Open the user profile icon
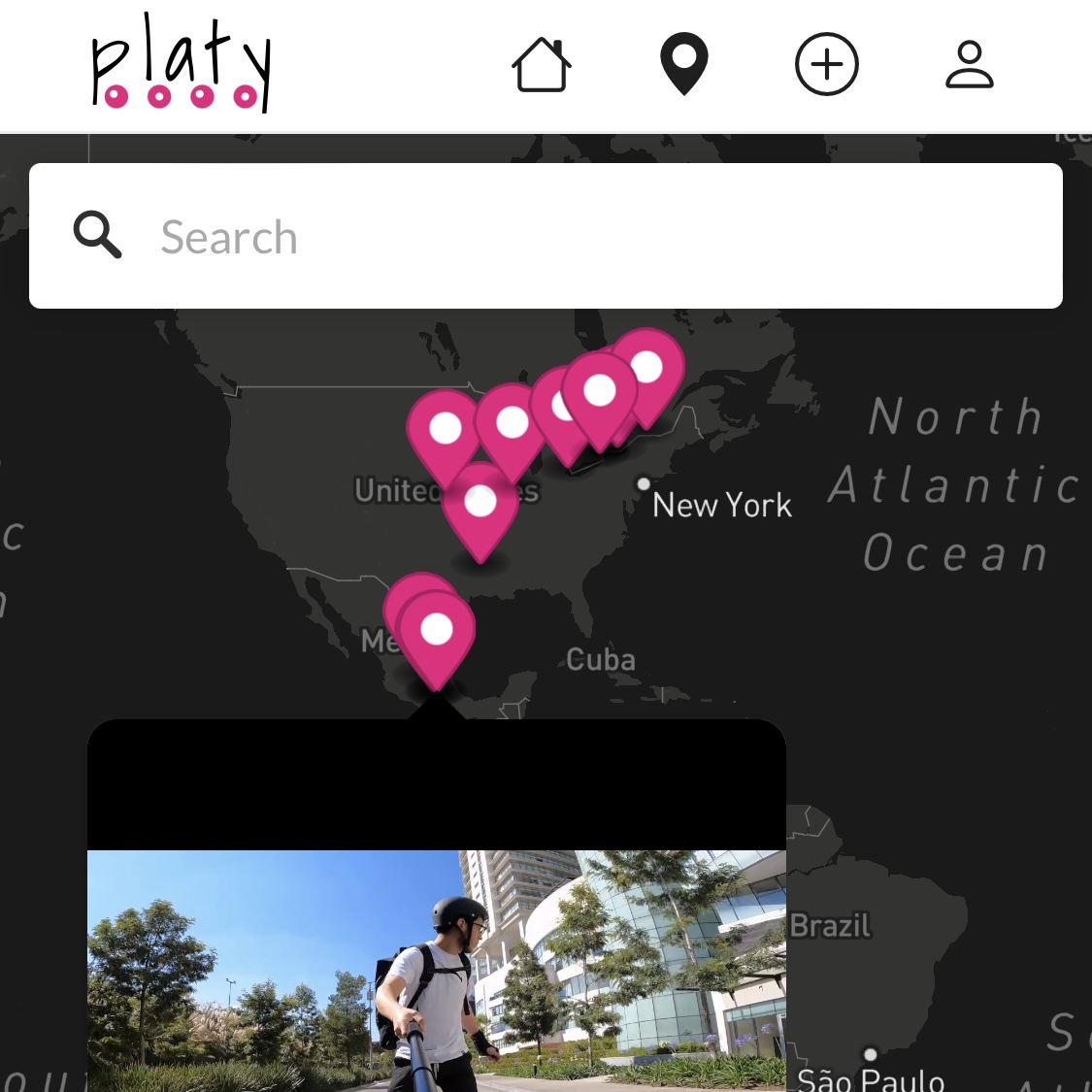The width and height of the screenshot is (1092, 1092). [x=969, y=65]
